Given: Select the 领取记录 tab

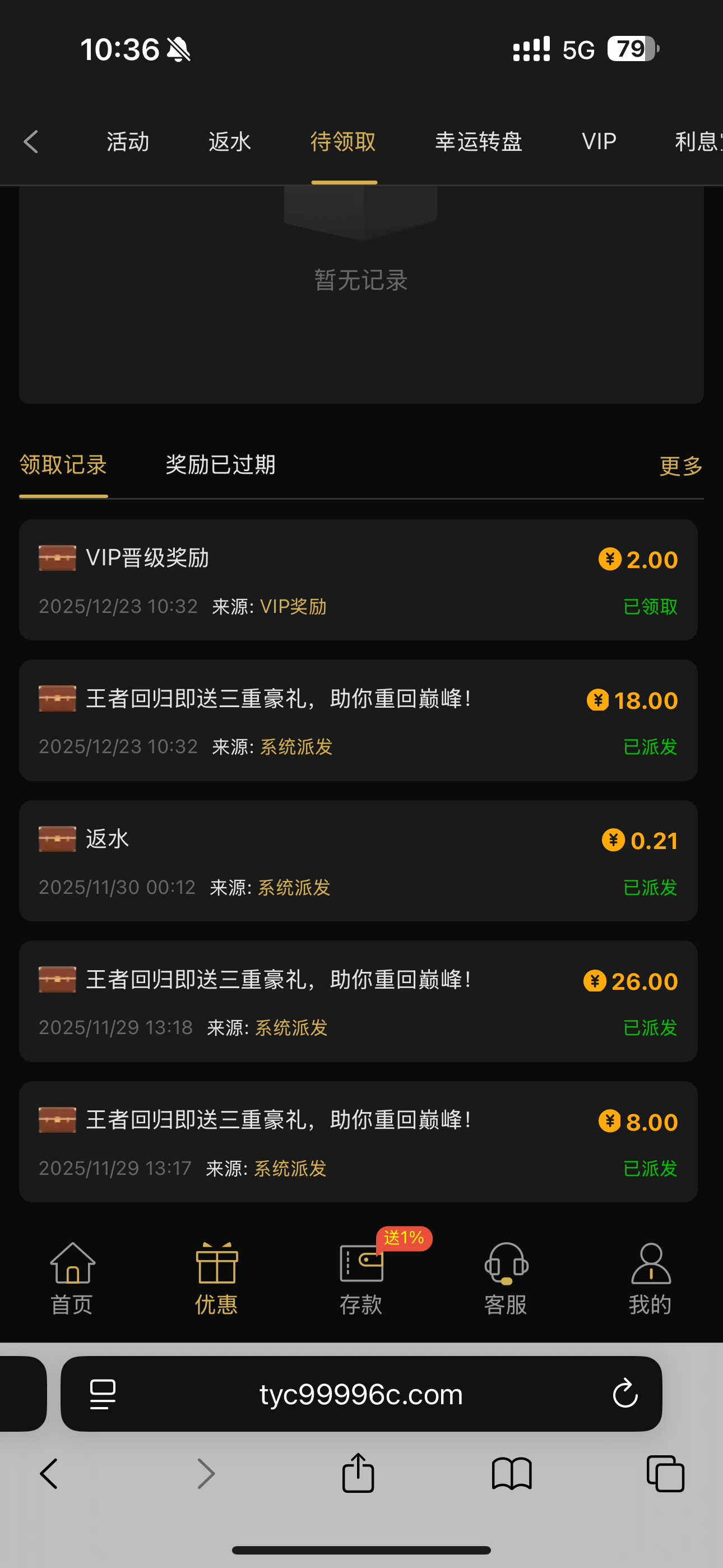Looking at the screenshot, I should [63, 465].
